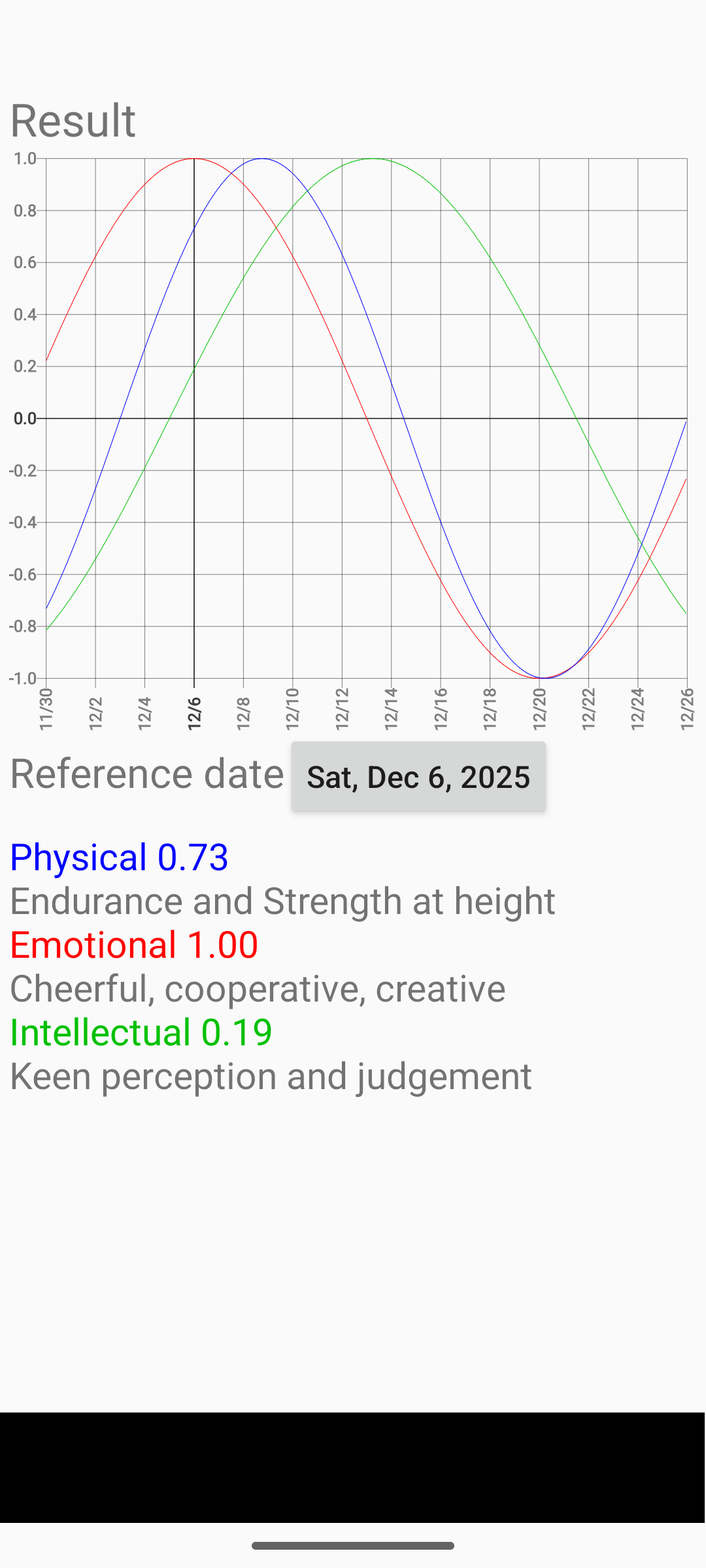Click the Endurance and Strength at height text
This screenshot has height=1568, width=706.
(x=281, y=902)
